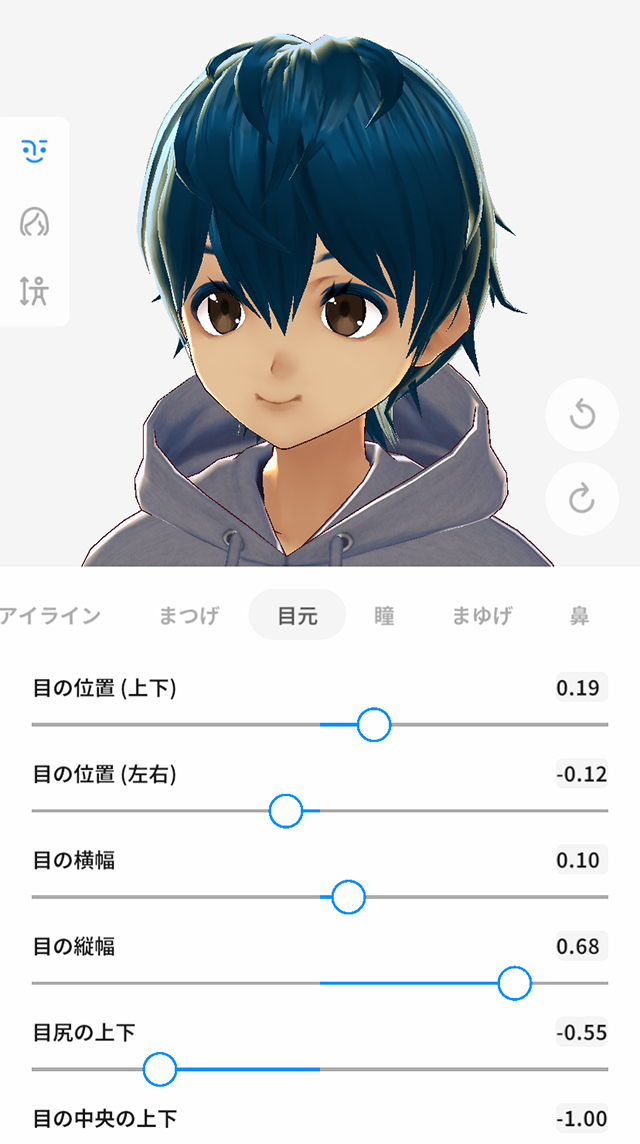Open the hairstyle editing icon

click(x=34, y=221)
